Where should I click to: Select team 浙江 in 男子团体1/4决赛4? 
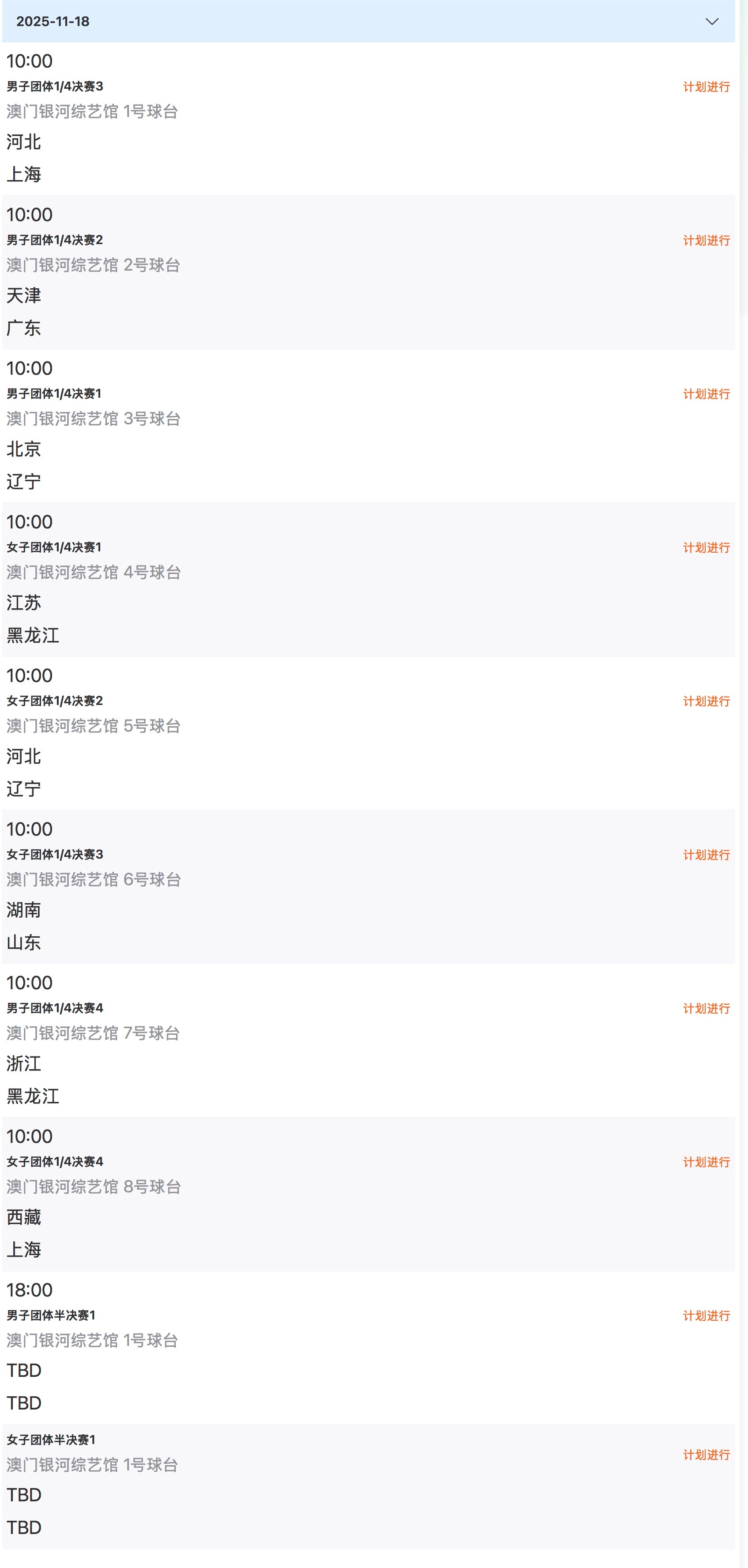coord(23,1063)
